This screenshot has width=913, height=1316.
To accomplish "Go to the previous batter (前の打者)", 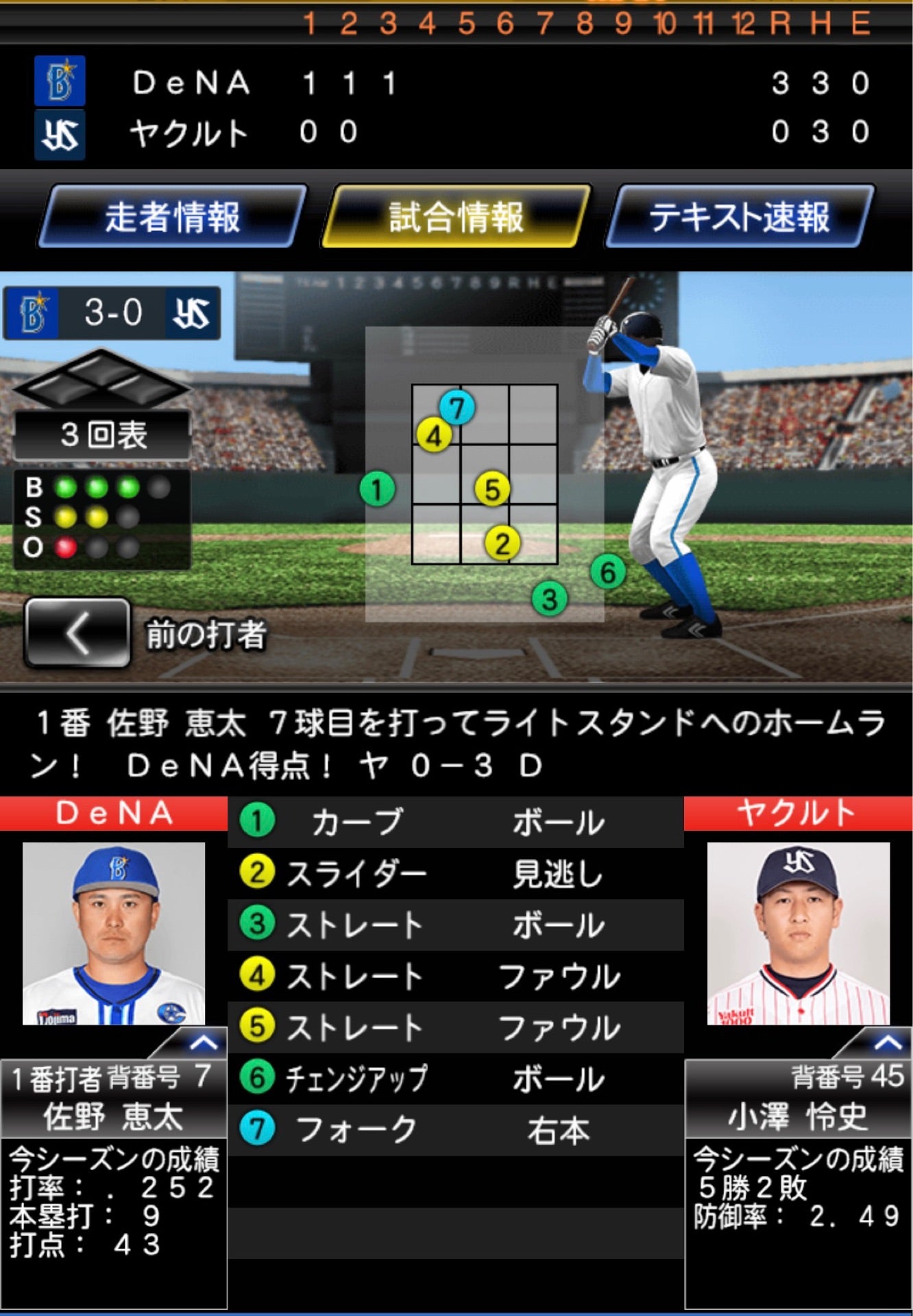I will tap(77, 633).
